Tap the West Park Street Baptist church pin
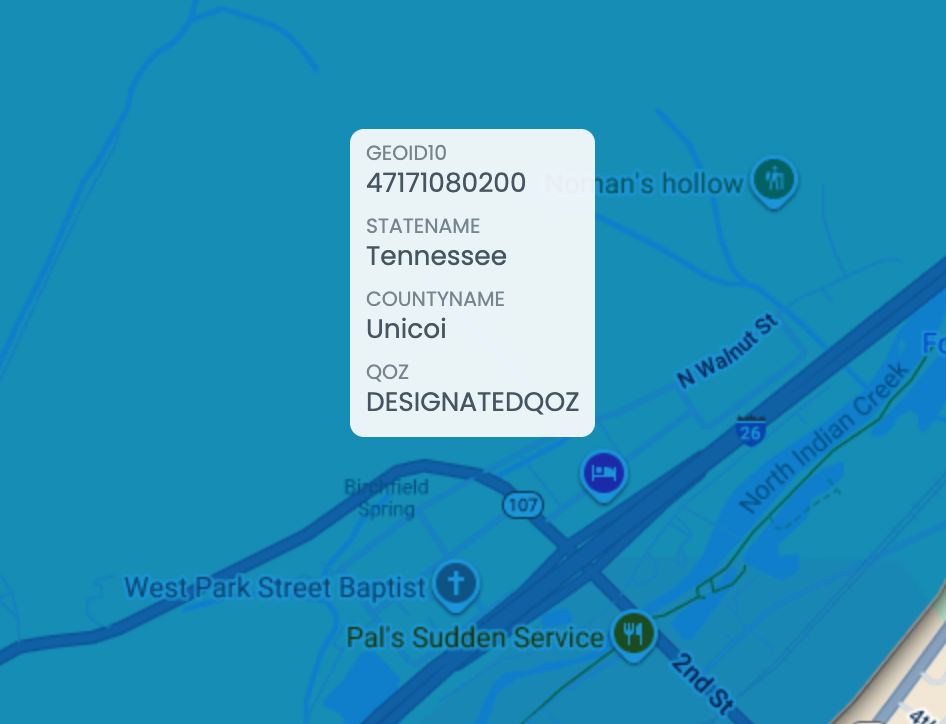Screen dimensions: 946x724 tap(456, 583)
